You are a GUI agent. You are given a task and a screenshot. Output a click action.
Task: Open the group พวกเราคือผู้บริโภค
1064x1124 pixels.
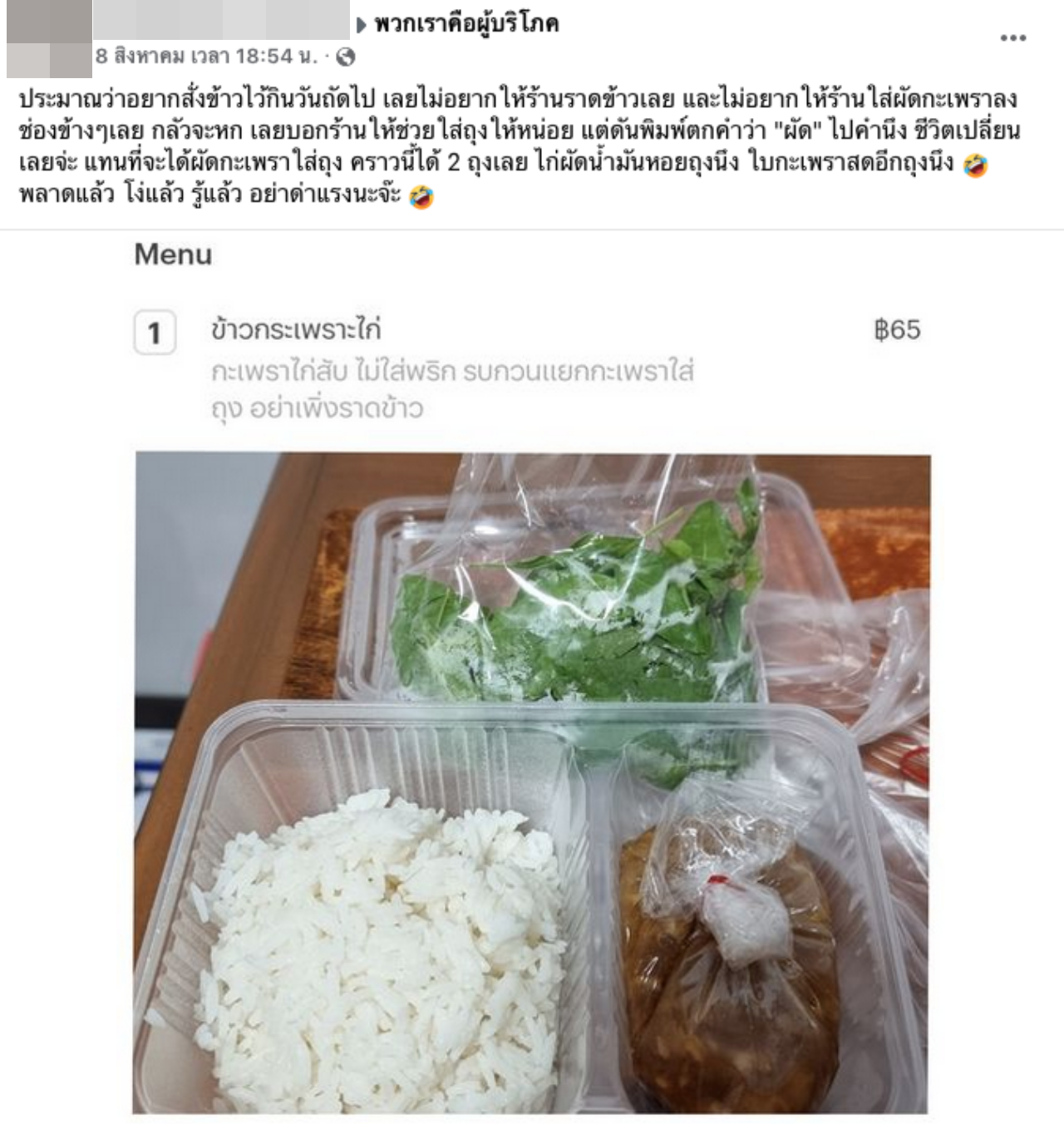(466, 24)
